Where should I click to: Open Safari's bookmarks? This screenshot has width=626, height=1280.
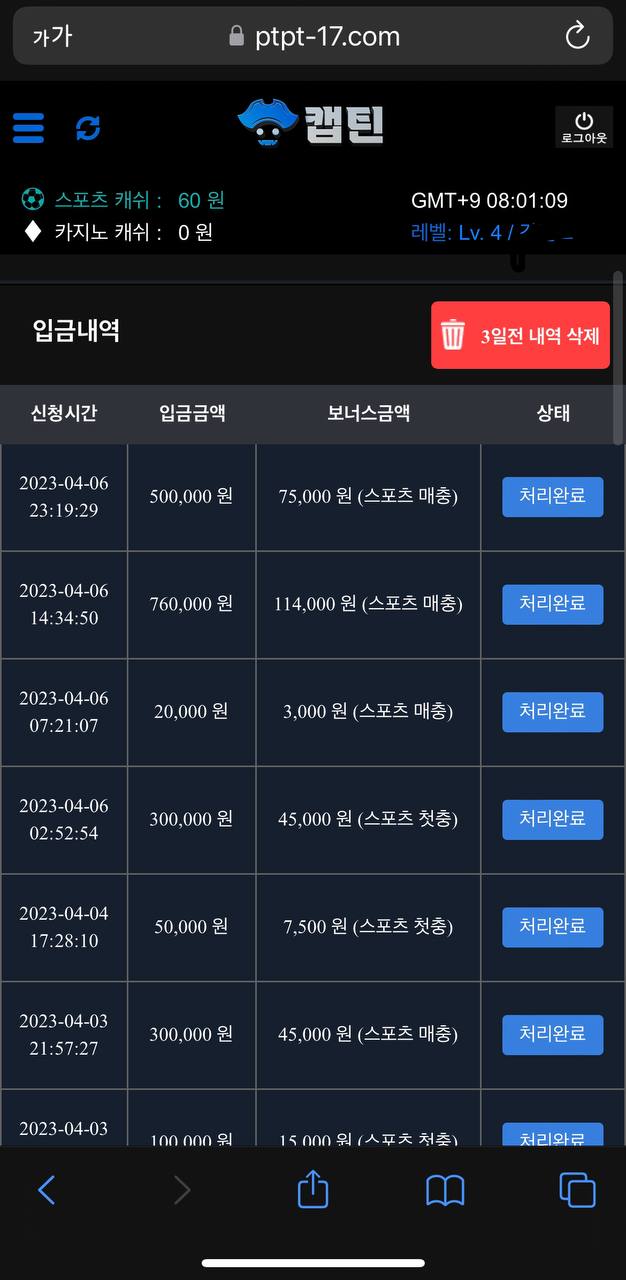pyautogui.click(x=445, y=1190)
